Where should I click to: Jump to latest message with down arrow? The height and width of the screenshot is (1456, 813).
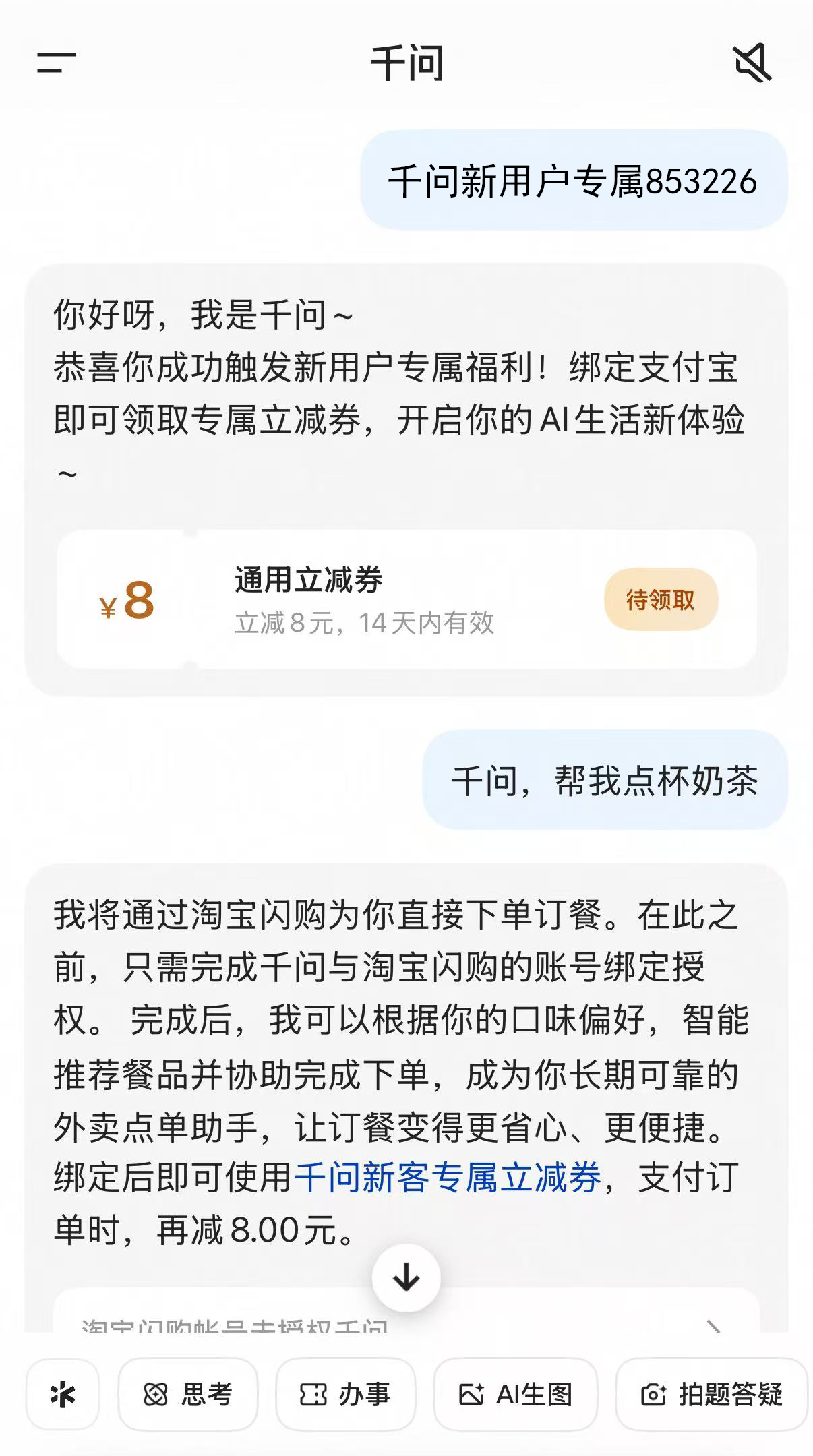click(x=406, y=1278)
